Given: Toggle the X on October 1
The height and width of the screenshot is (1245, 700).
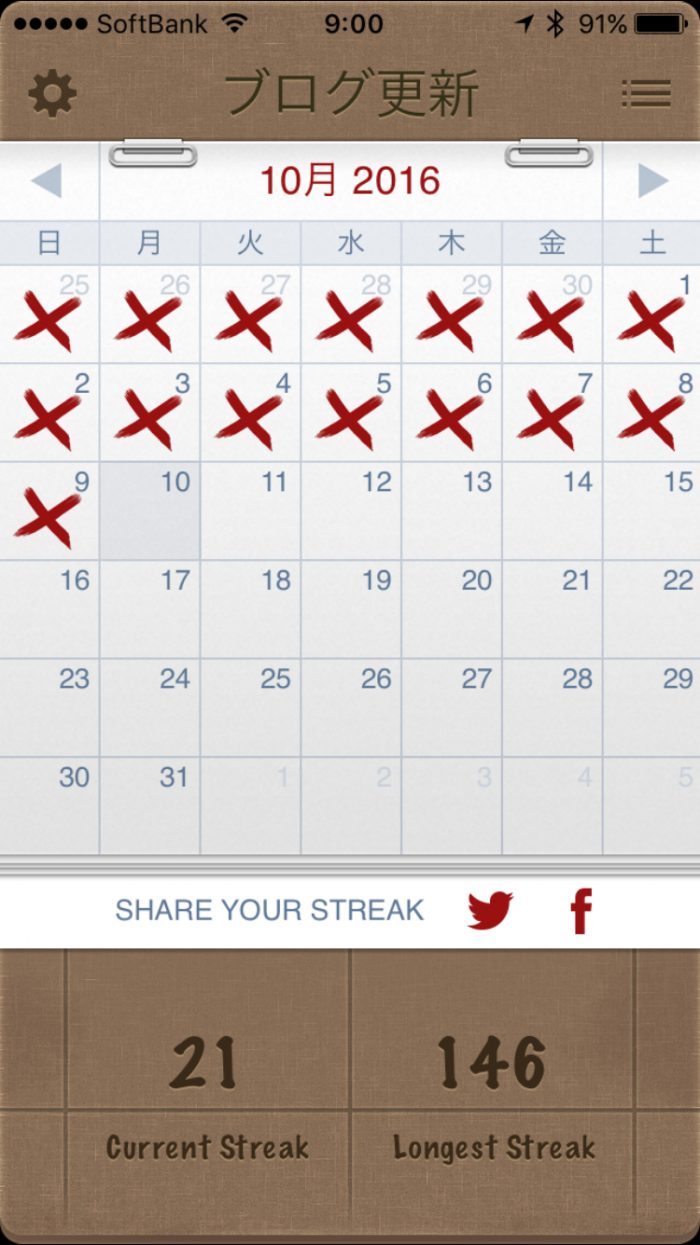Looking at the screenshot, I should (x=652, y=315).
